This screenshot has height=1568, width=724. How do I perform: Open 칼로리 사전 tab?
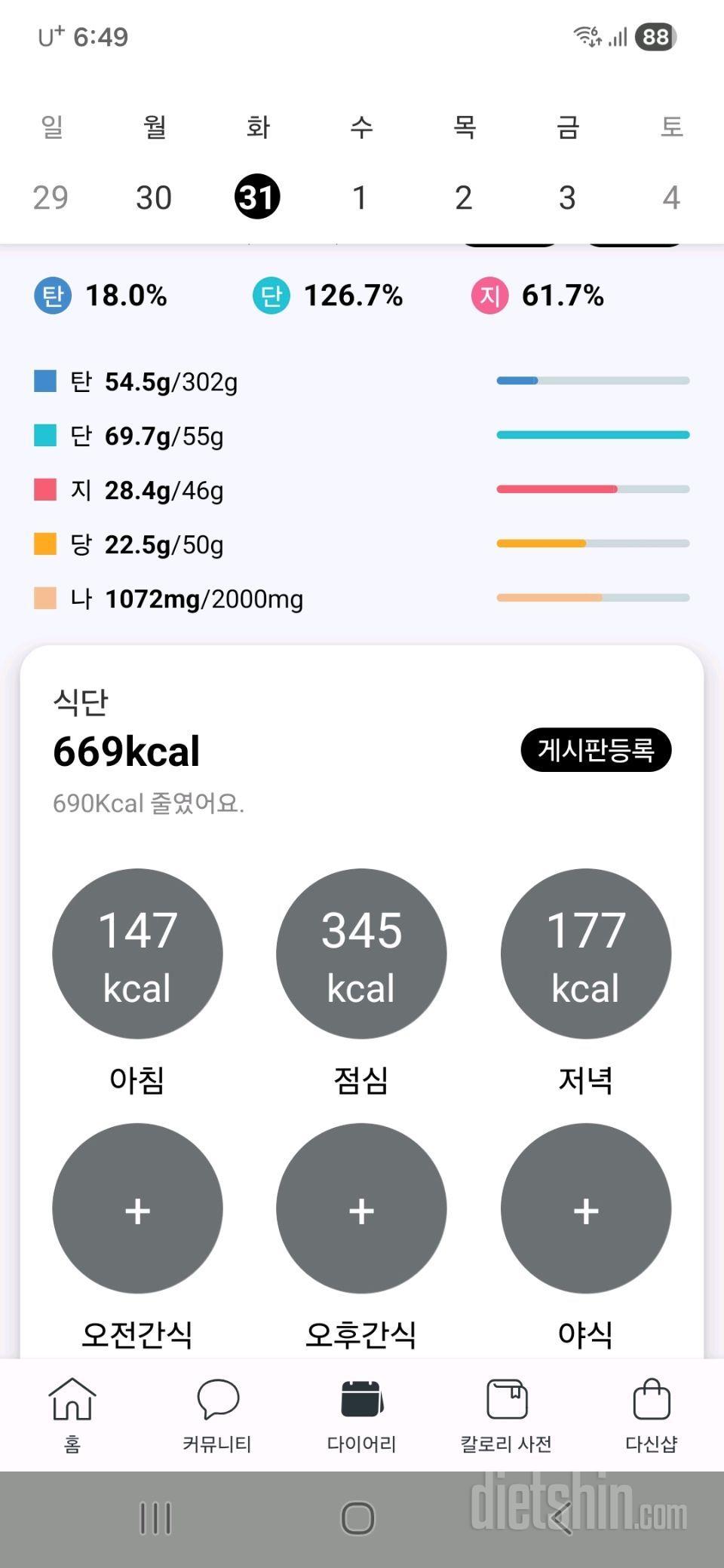pos(507,1413)
